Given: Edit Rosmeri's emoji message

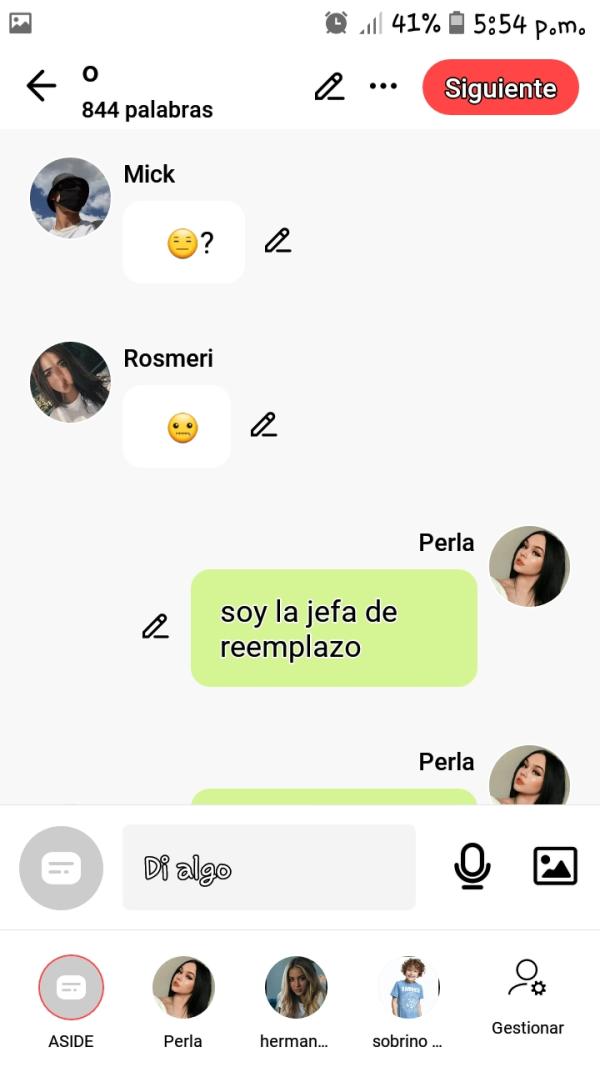Looking at the screenshot, I should (x=263, y=425).
